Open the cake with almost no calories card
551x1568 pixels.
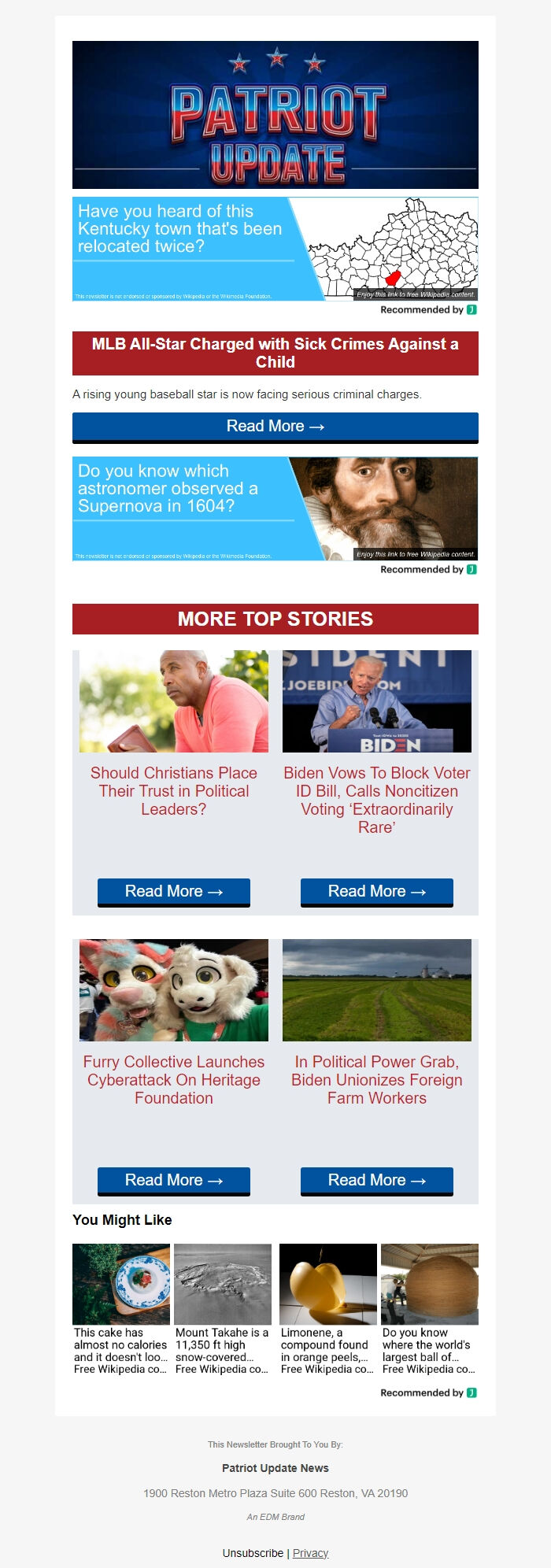pyautogui.click(x=121, y=1309)
